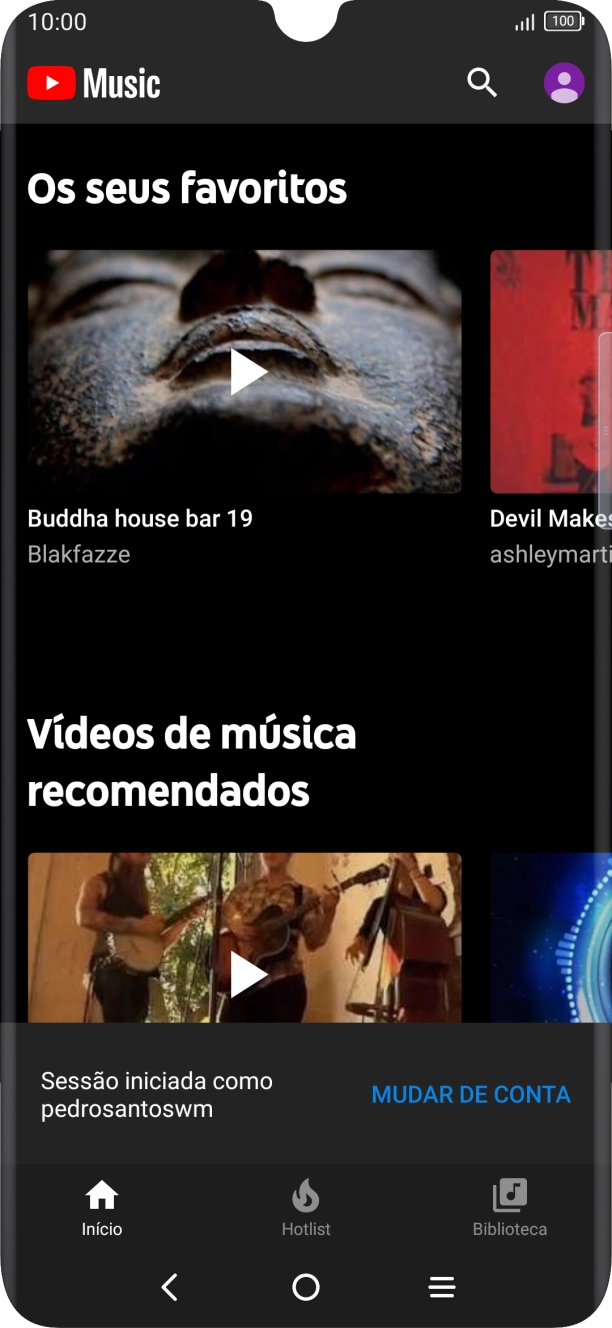The width and height of the screenshot is (612, 1328).
Task: Tap MUDAR DE CONTA to switch accounts
Action: (471, 1095)
